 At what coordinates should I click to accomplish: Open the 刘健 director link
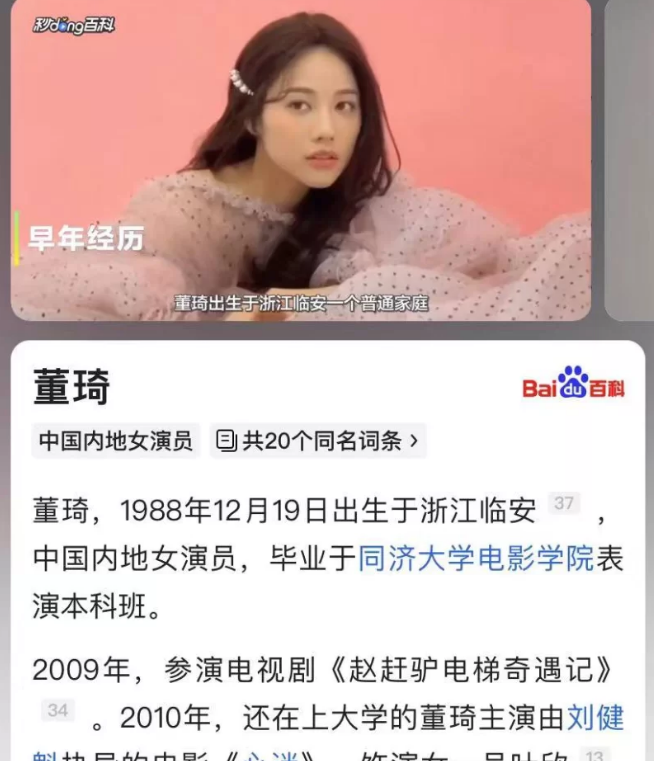tap(595, 717)
